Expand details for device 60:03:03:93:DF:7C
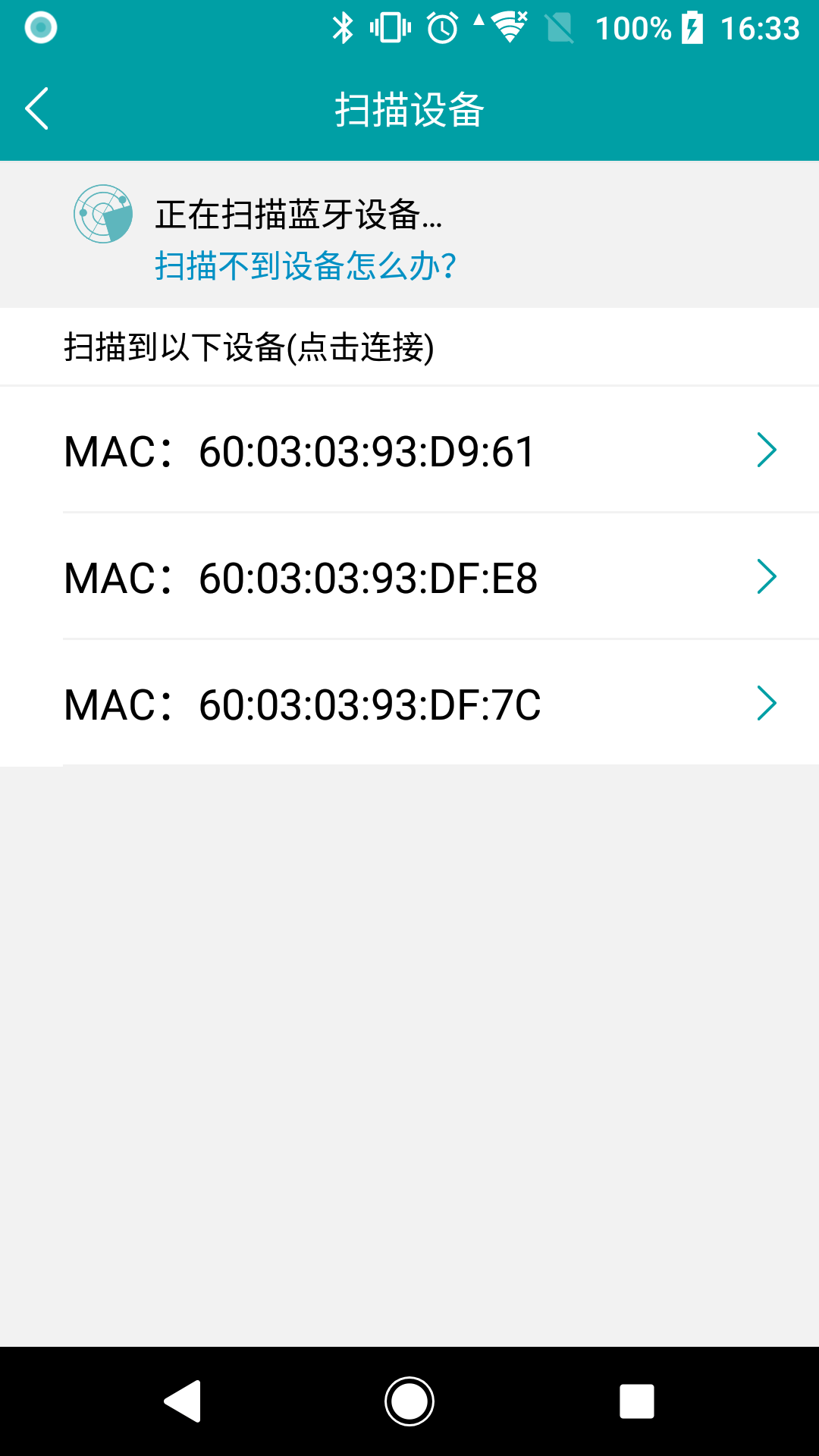Viewport: 819px width, 1456px height. [x=767, y=703]
